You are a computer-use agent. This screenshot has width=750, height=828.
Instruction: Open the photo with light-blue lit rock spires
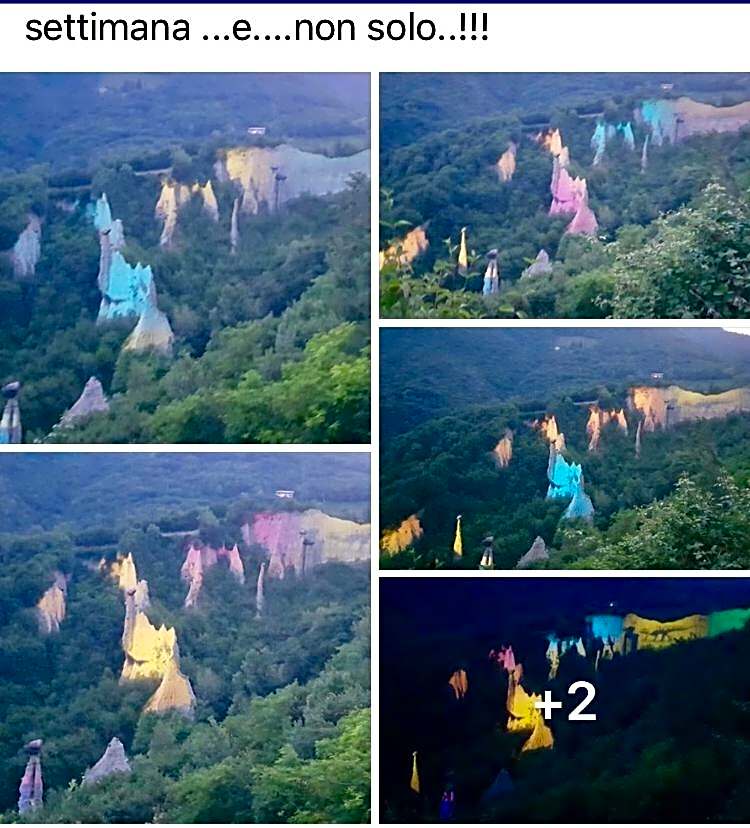pyautogui.click(x=185, y=258)
